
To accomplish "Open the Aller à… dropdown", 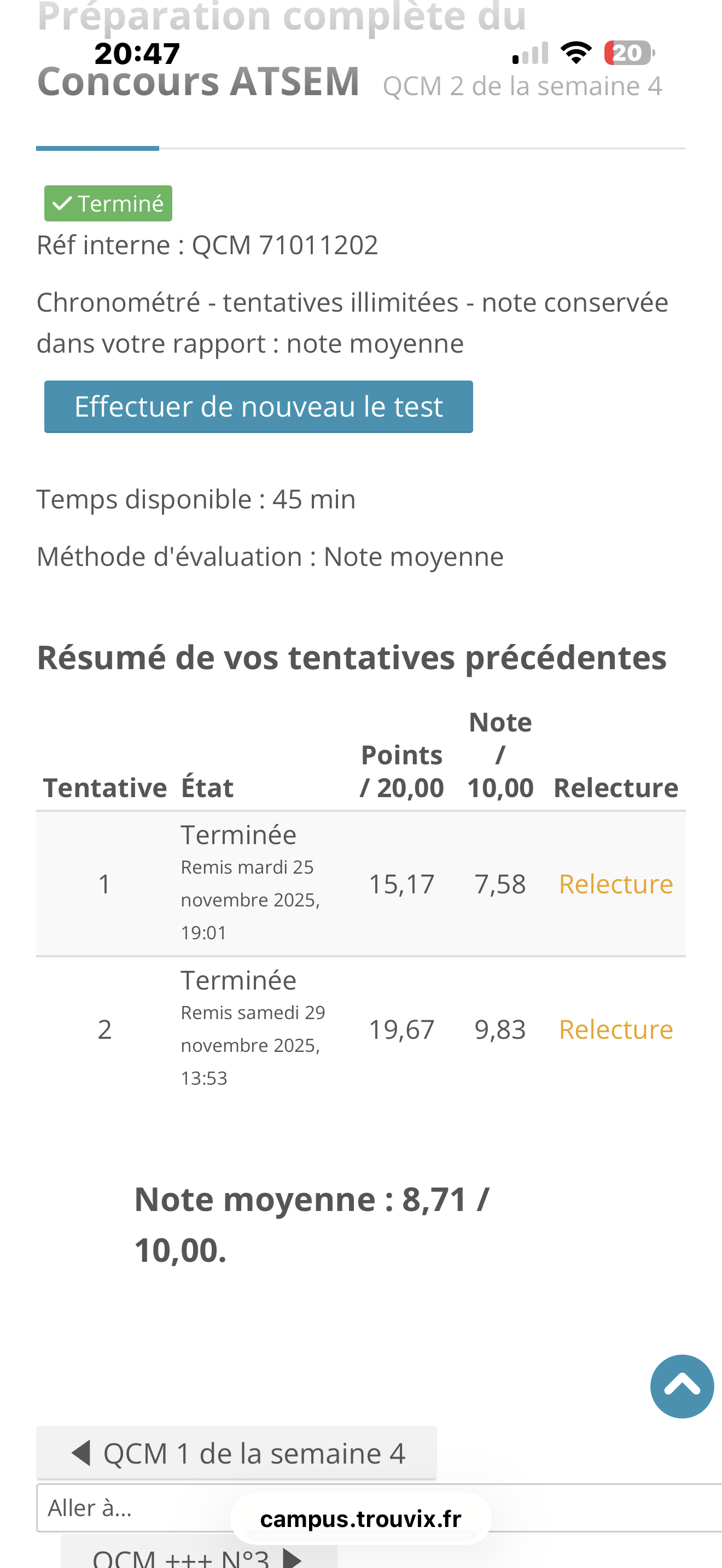I will (x=134, y=1508).
